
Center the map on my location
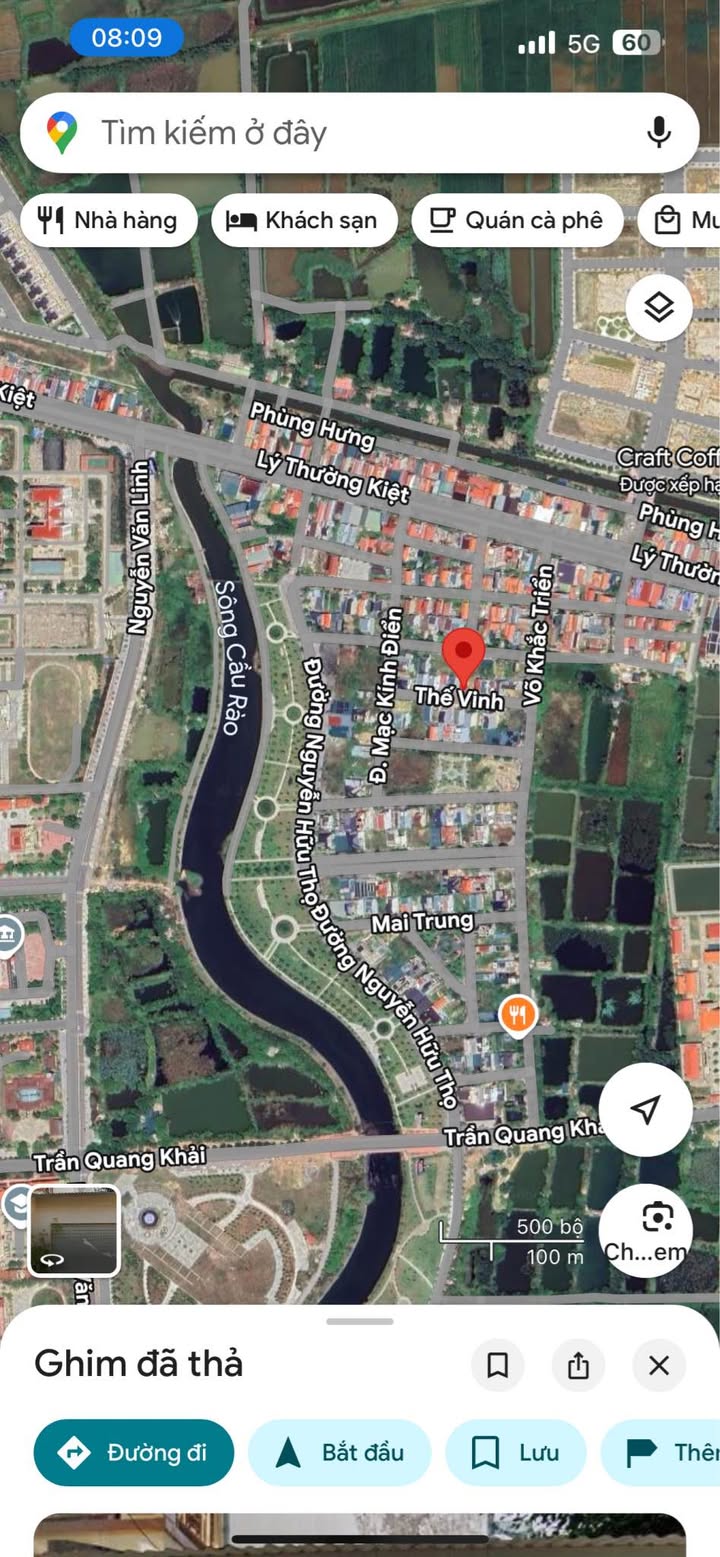point(646,1110)
